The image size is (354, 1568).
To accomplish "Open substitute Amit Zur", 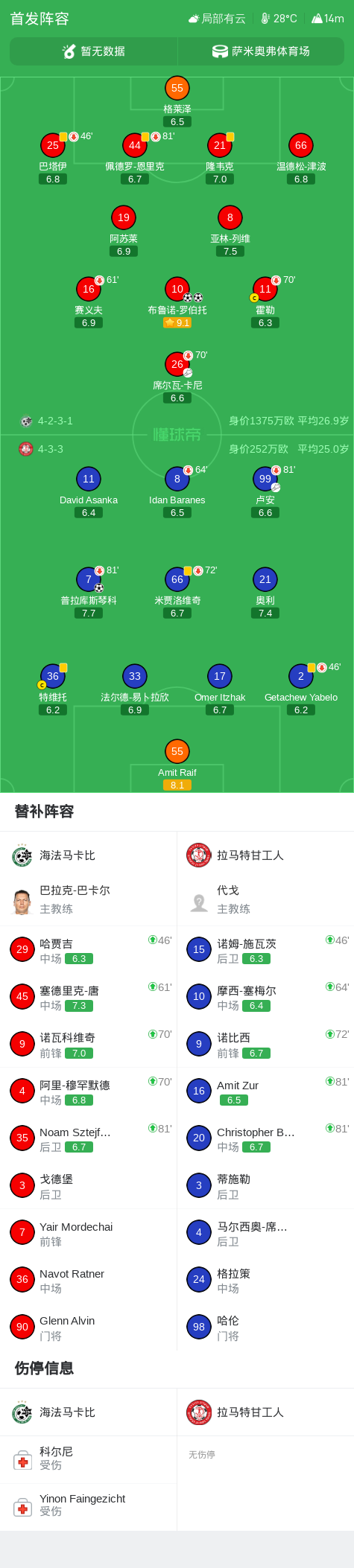I will 265,1091.
